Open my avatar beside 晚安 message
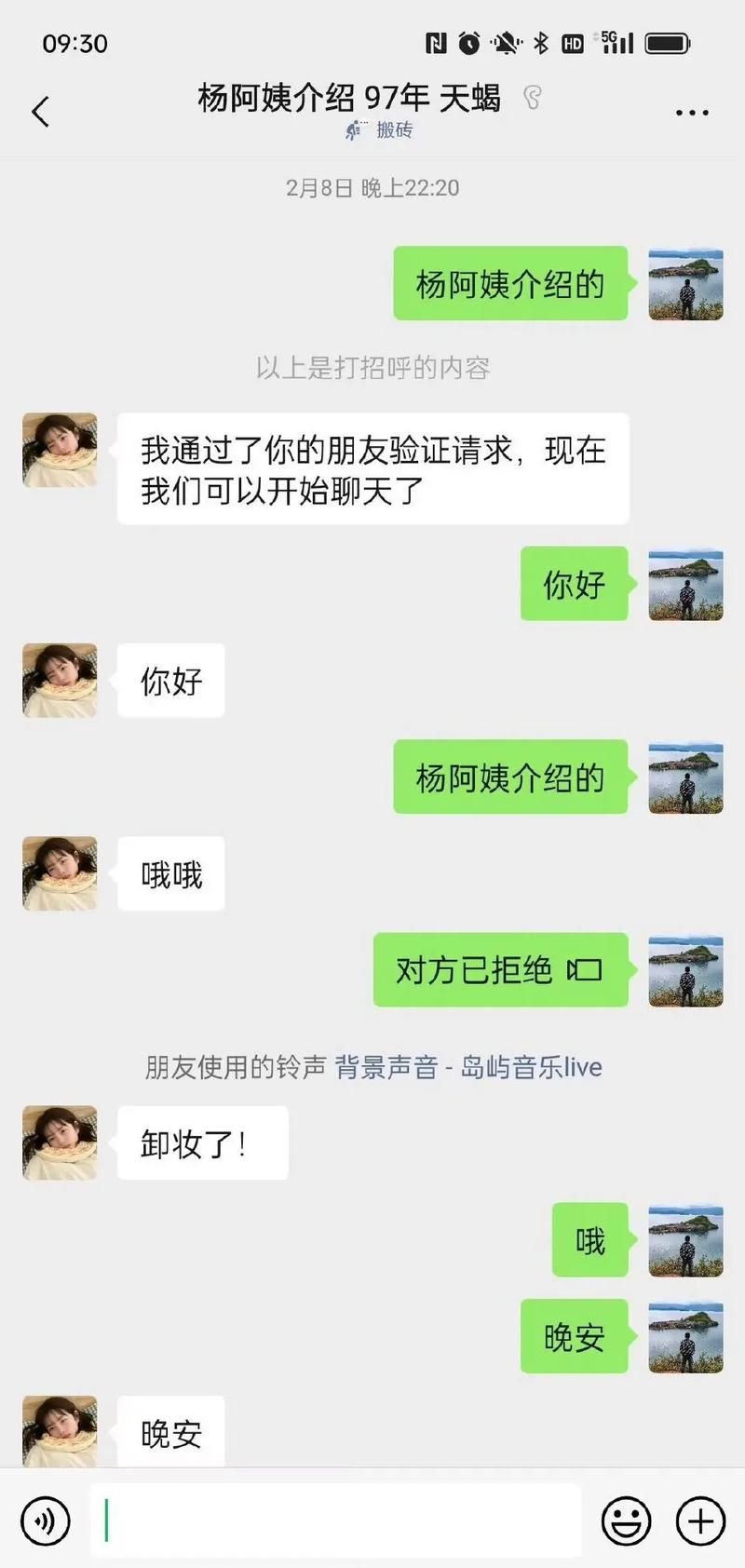This screenshot has height=1568, width=745. (685, 1337)
